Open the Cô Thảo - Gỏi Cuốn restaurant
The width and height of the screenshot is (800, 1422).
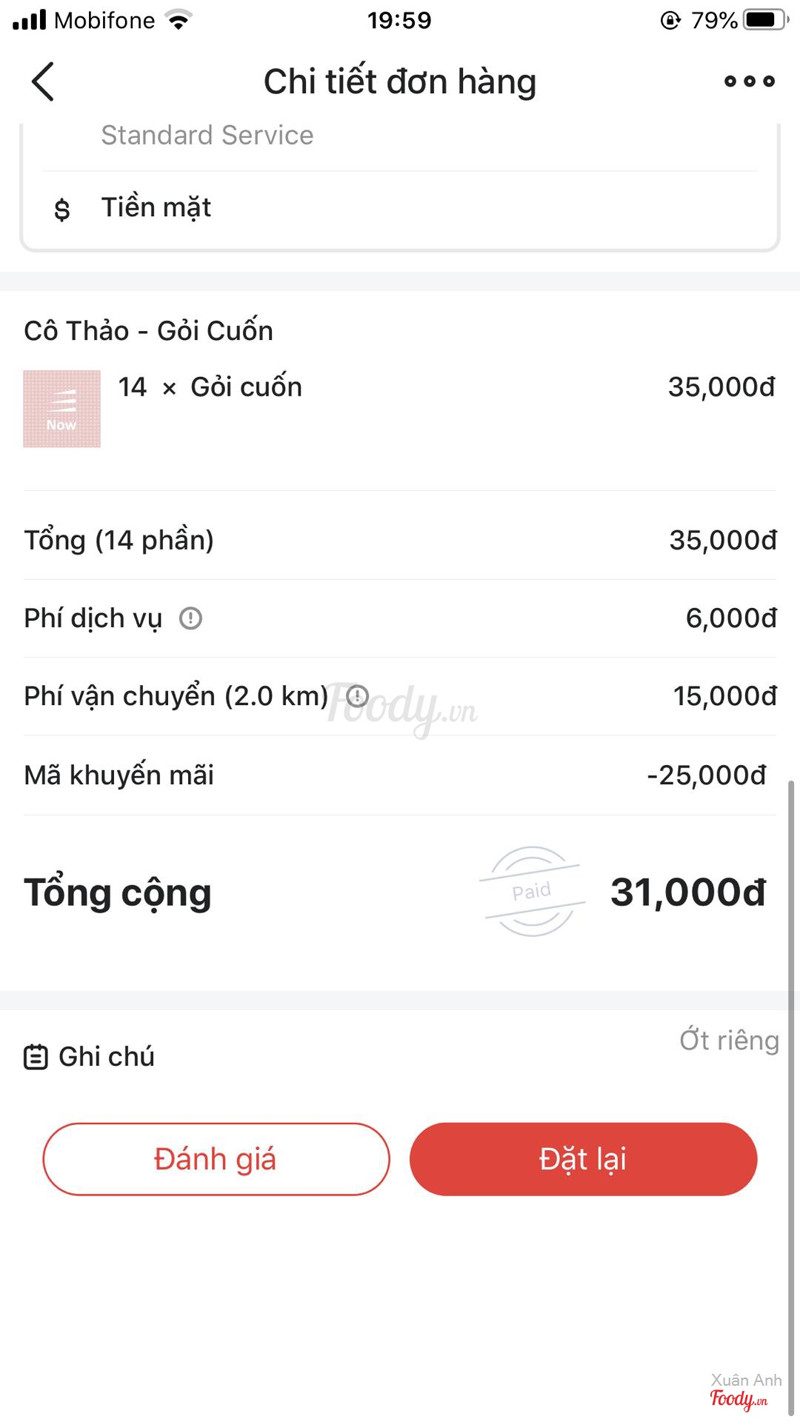pos(148,331)
